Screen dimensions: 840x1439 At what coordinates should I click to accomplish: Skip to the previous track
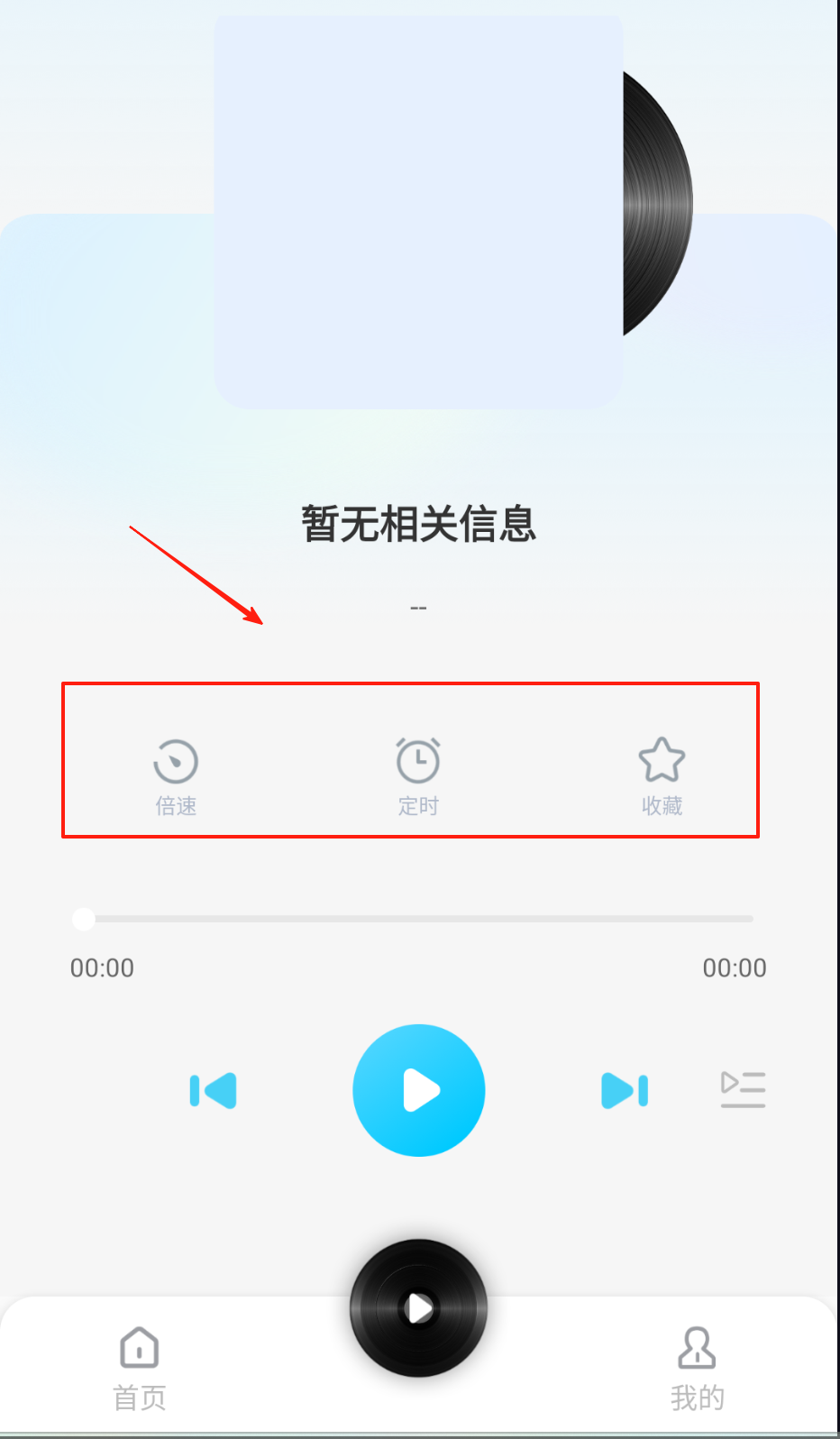pyautogui.click(x=214, y=1090)
